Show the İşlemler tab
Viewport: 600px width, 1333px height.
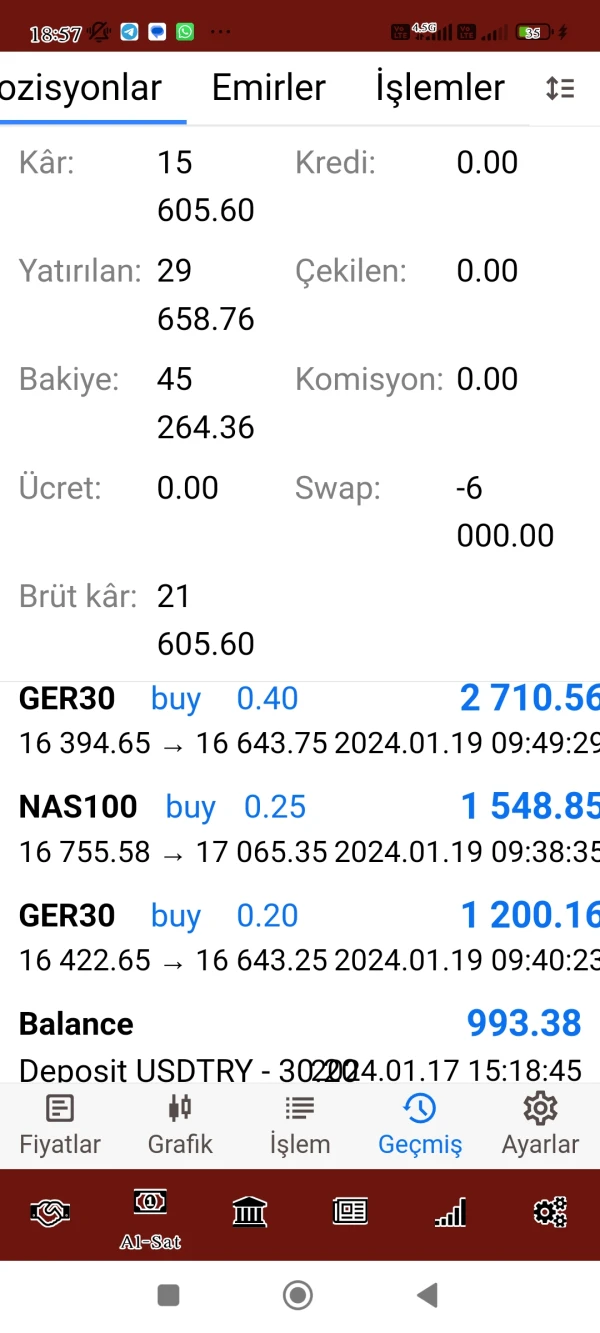[x=440, y=88]
